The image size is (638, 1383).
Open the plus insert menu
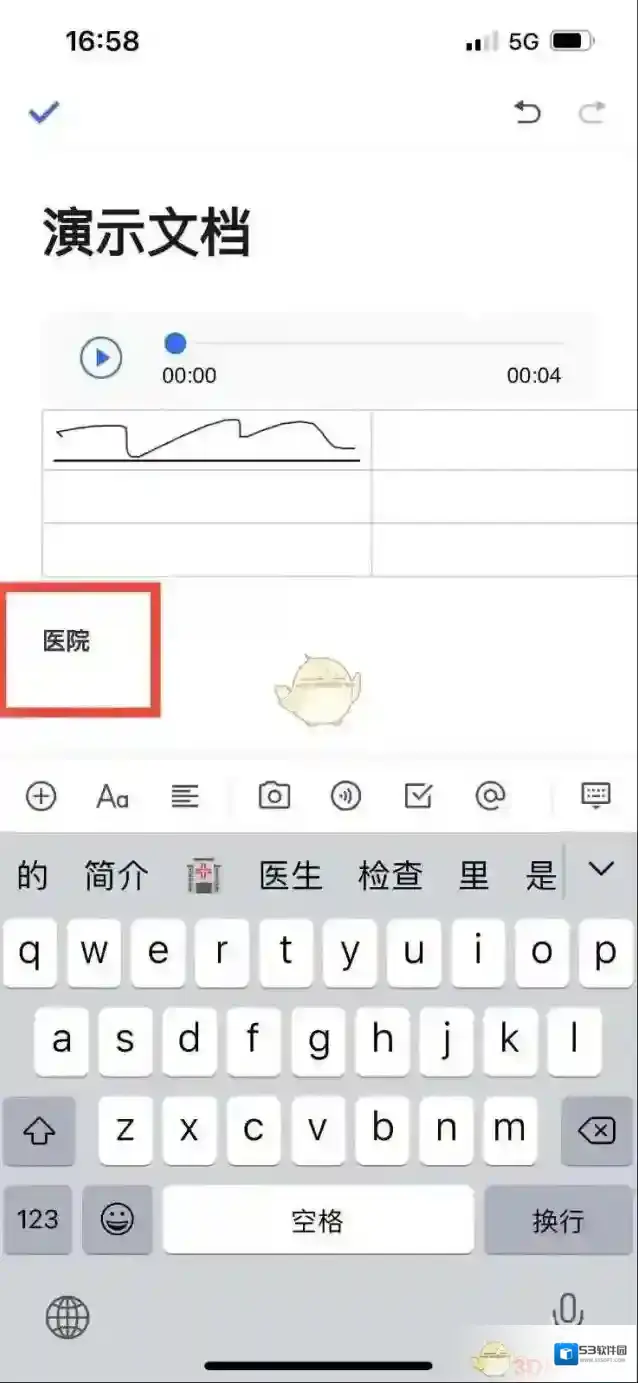pyautogui.click(x=41, y=796)
